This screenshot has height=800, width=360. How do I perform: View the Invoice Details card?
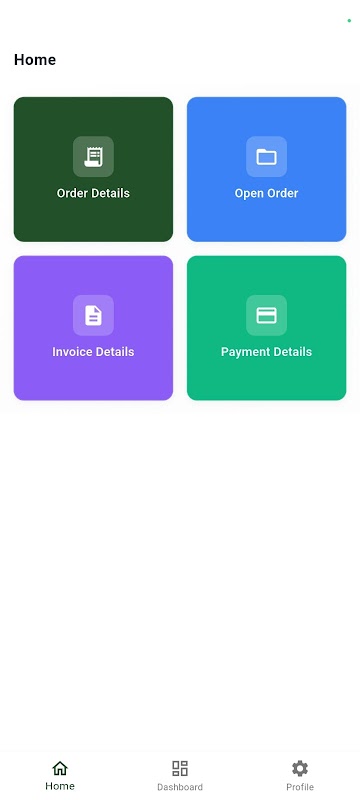[93, 328]
